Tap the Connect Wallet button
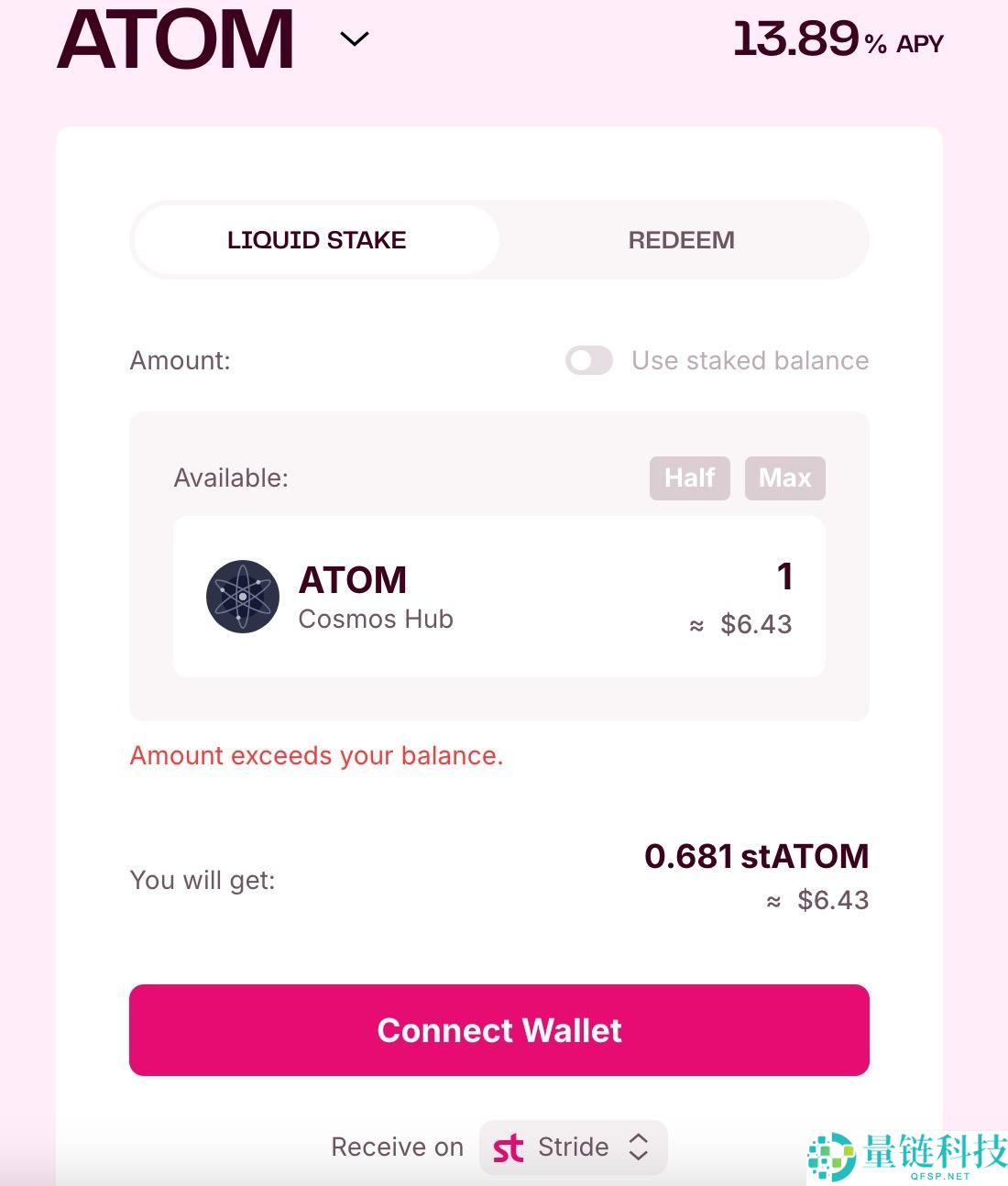Viewport: 1008px width, 1186px height. (499, 1030)
